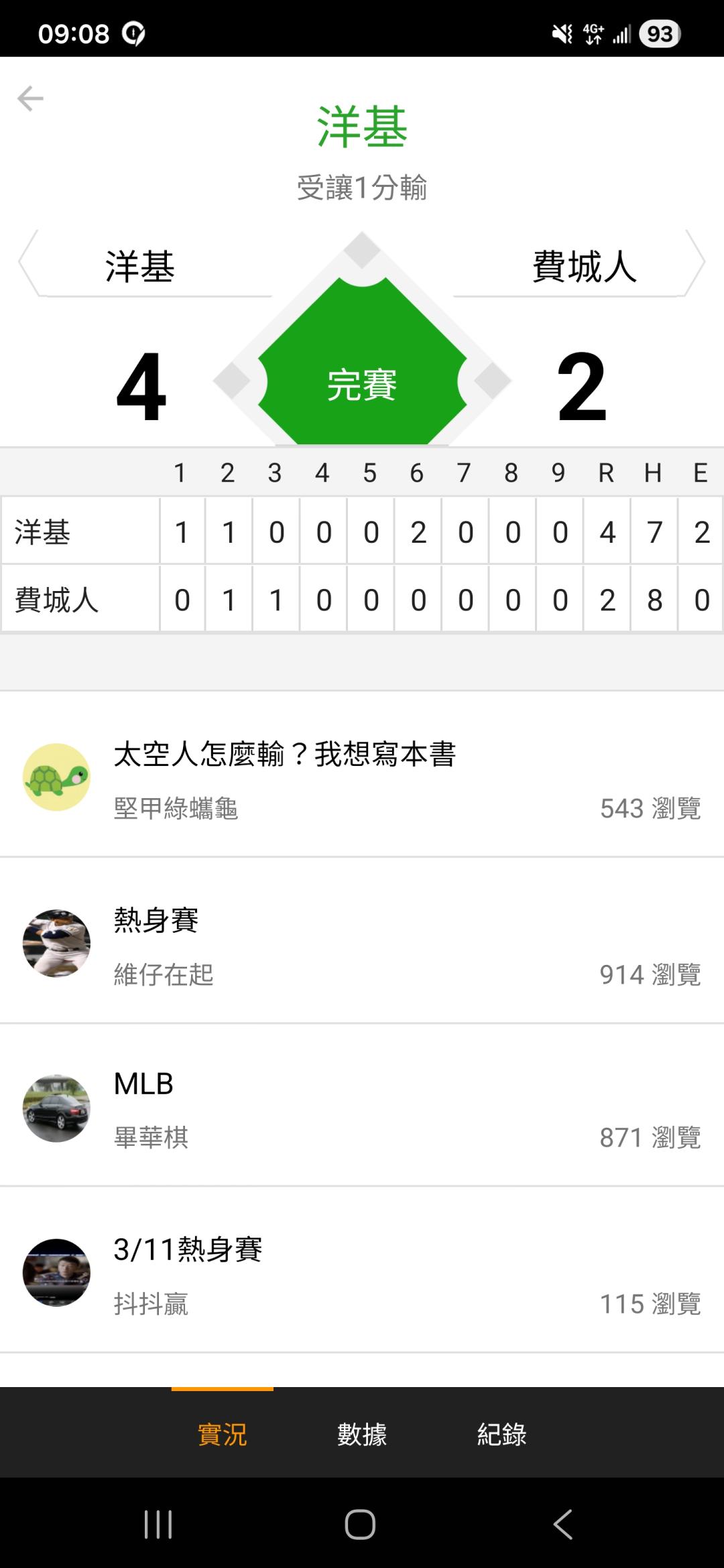Image resolution: width=724 pixels, height=1568 pixels.
Task: Switch to the 數據 tab
Action: pyautogui.click(x=362, y=1434)
